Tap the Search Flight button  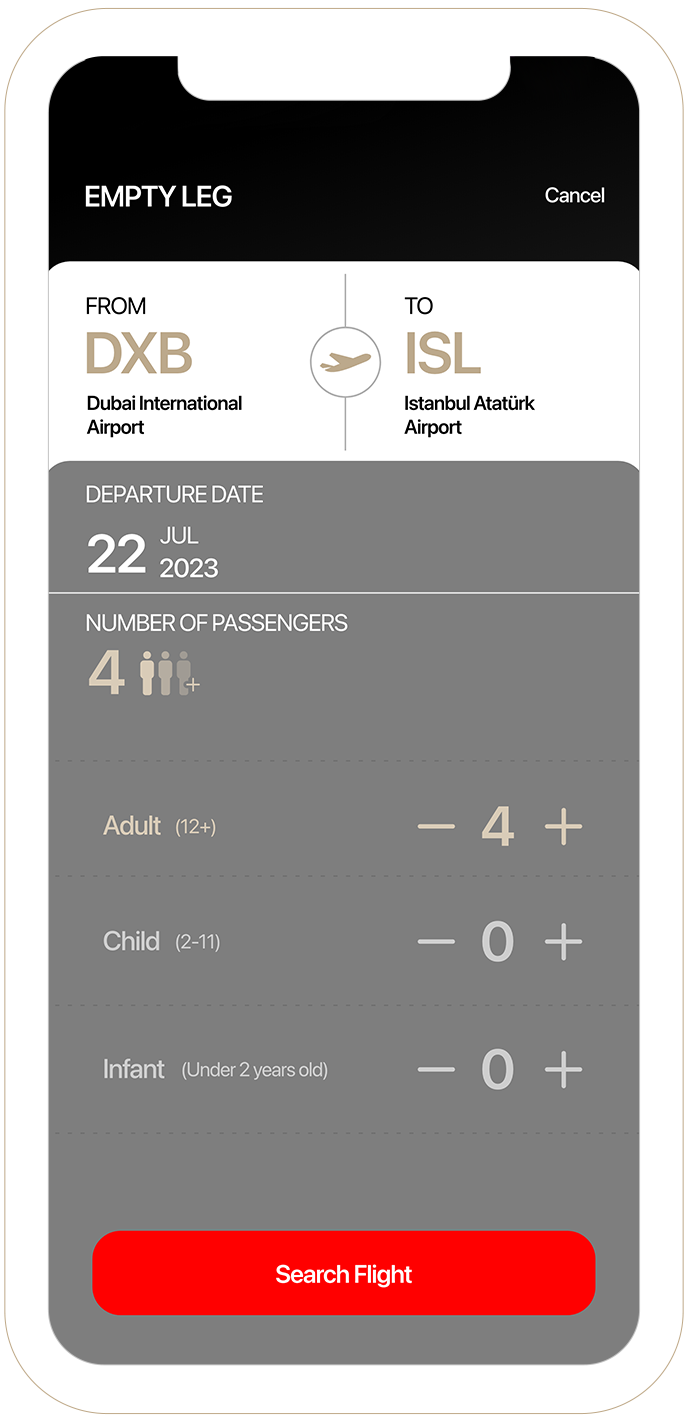(343, 1274)
